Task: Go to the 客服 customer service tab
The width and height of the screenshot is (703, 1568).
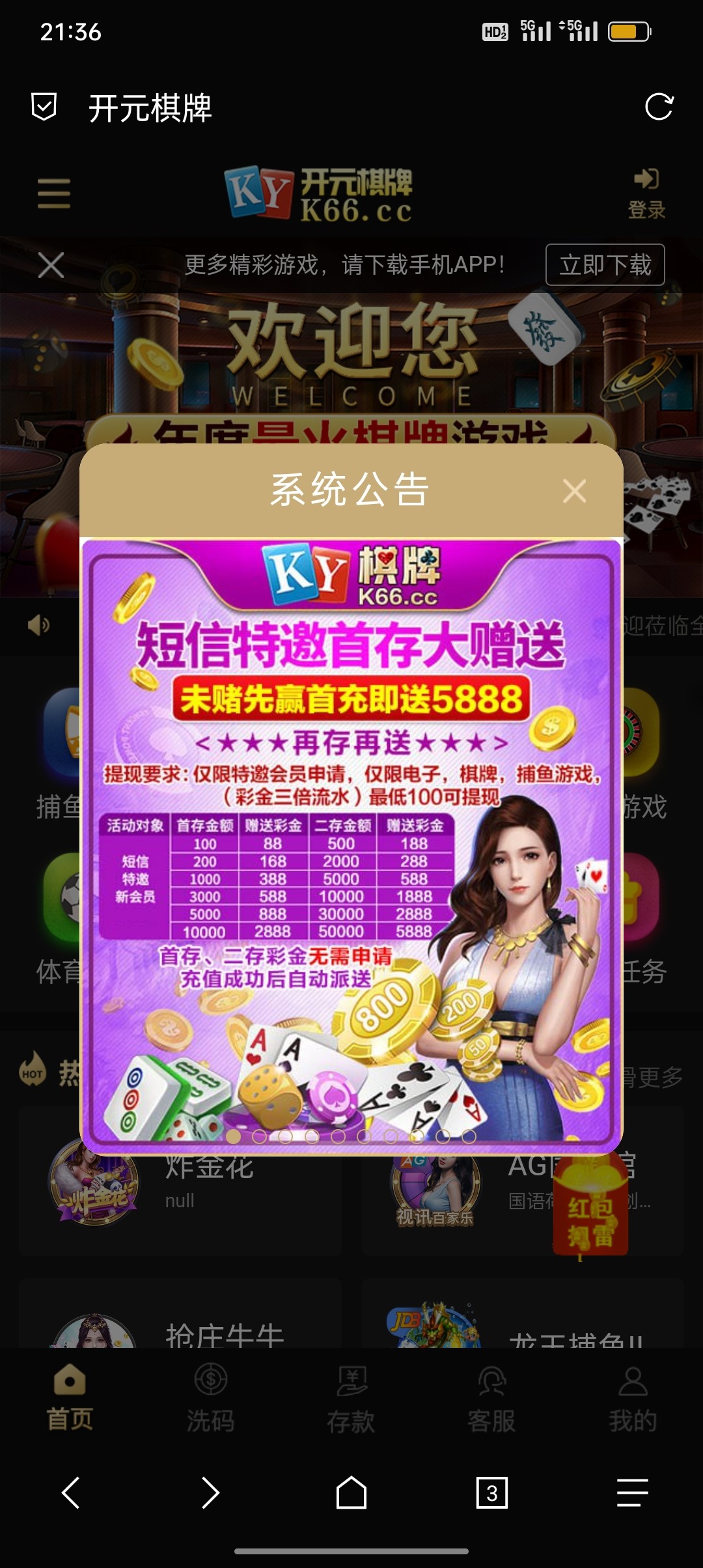Action: coord(491,1399)
